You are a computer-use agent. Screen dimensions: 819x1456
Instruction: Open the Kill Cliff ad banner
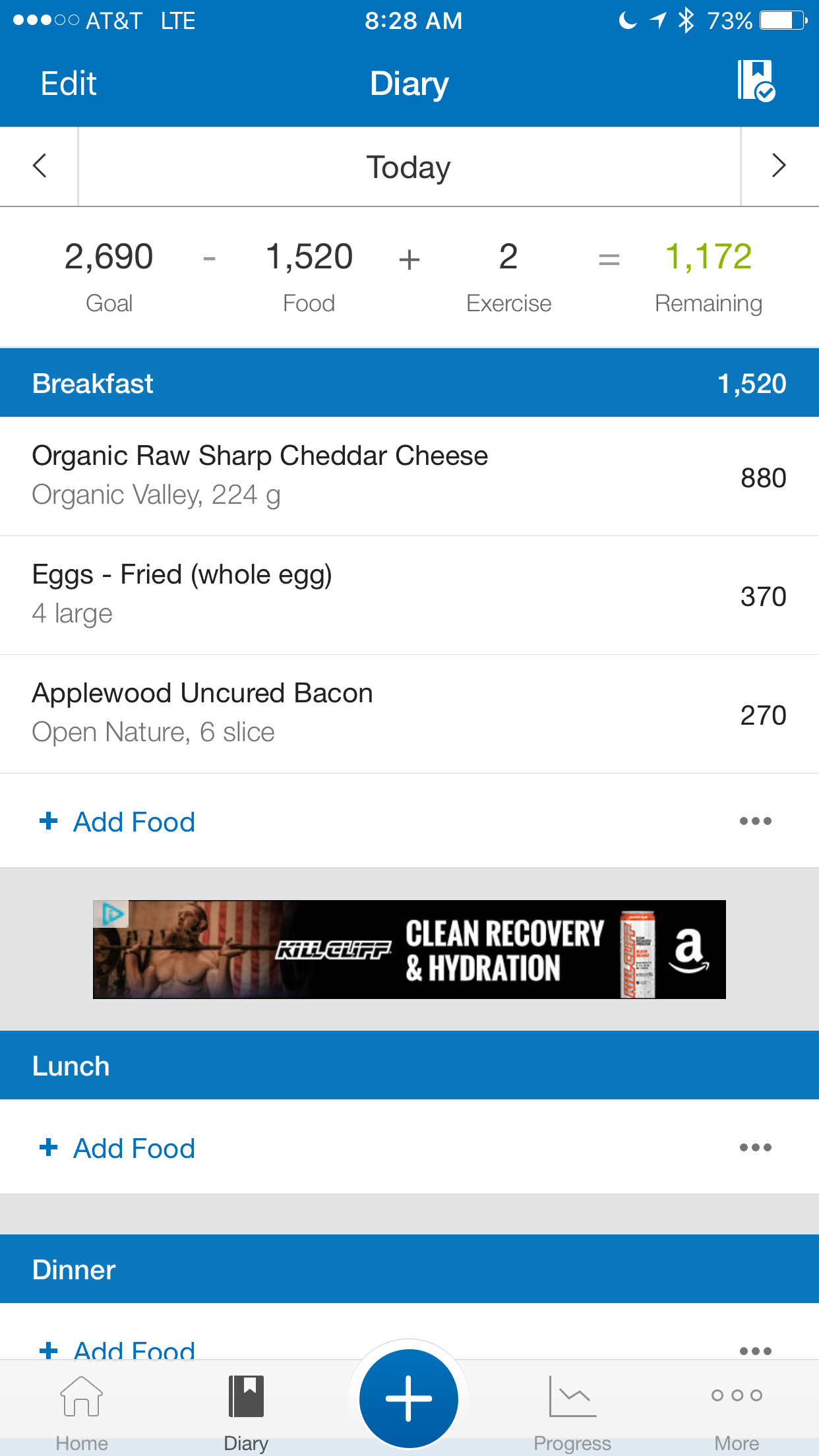pyautogui.click(x=409, y=949)
